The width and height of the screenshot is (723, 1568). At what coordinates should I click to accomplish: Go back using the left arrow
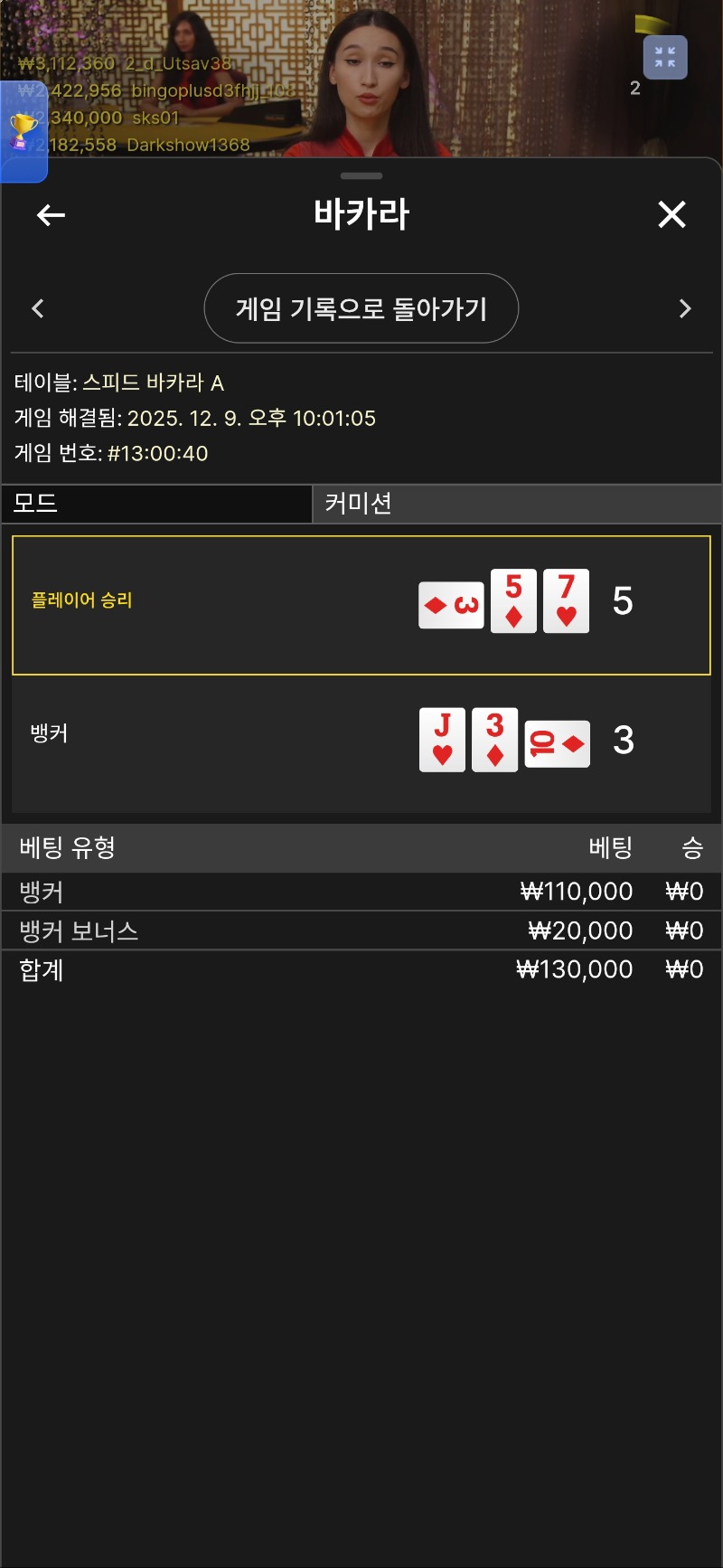point(51,215)
